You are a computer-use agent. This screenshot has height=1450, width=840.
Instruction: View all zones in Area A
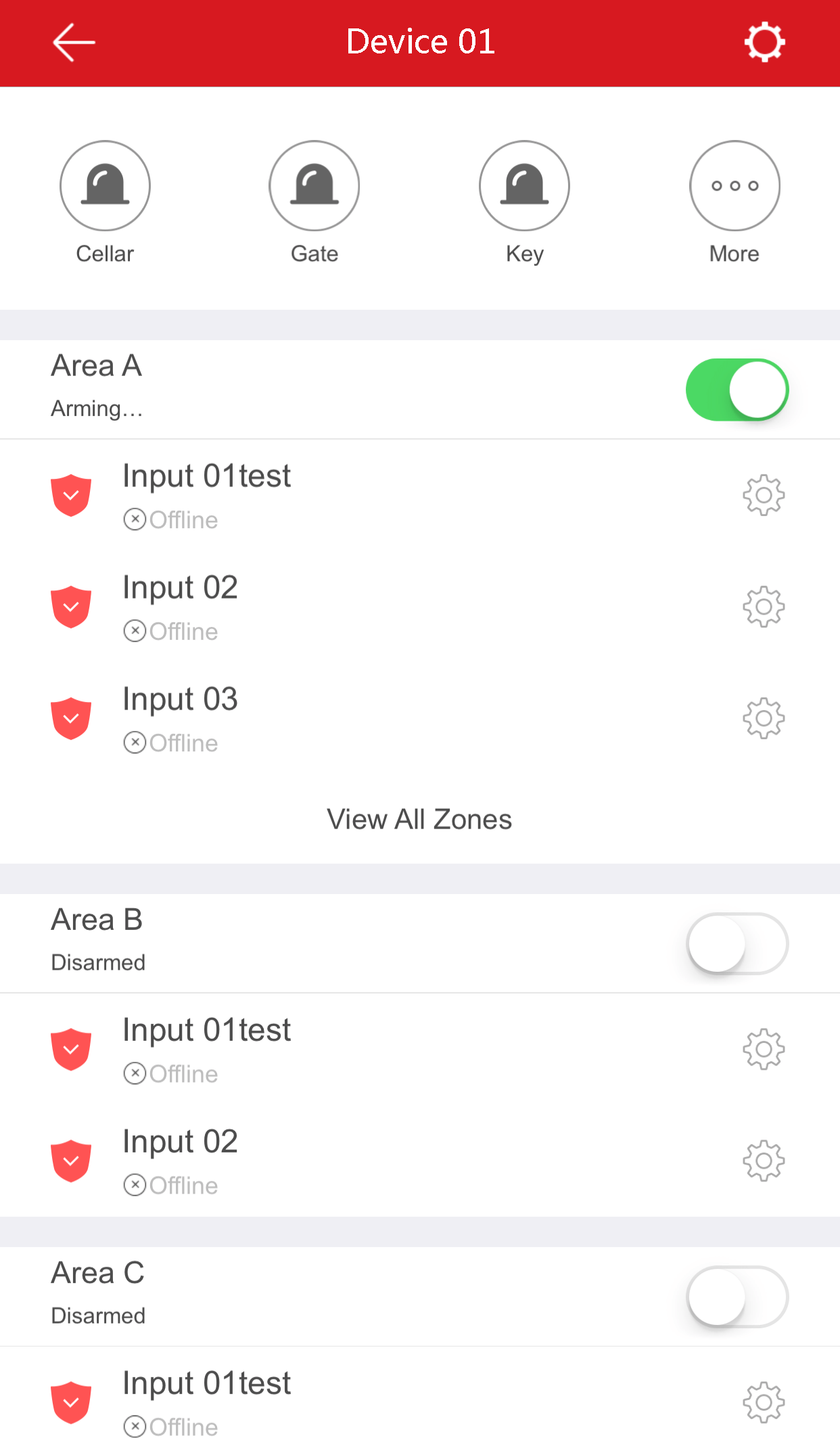click(x=419, y=819)
